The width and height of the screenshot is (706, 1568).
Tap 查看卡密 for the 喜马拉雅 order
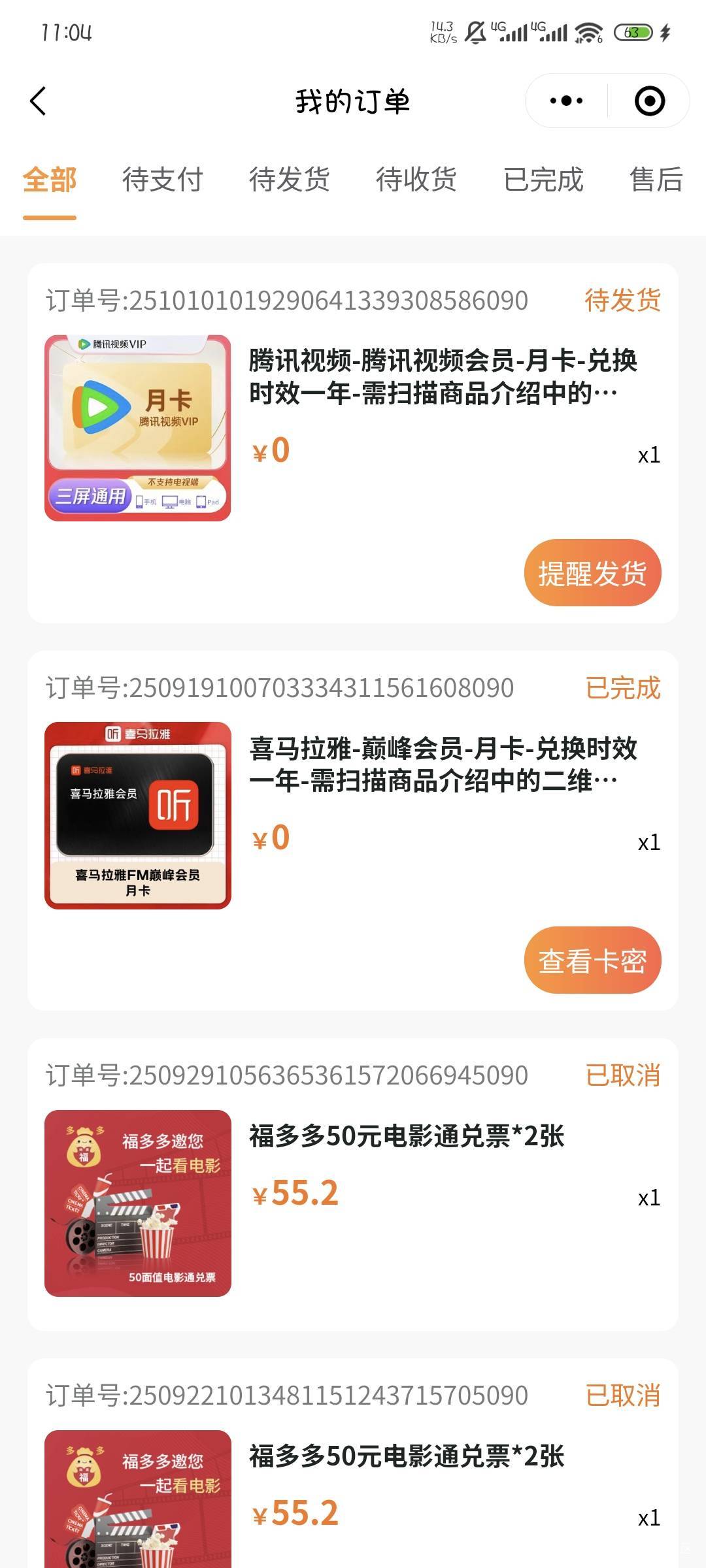pyautogui.click(x=592, y=960)
